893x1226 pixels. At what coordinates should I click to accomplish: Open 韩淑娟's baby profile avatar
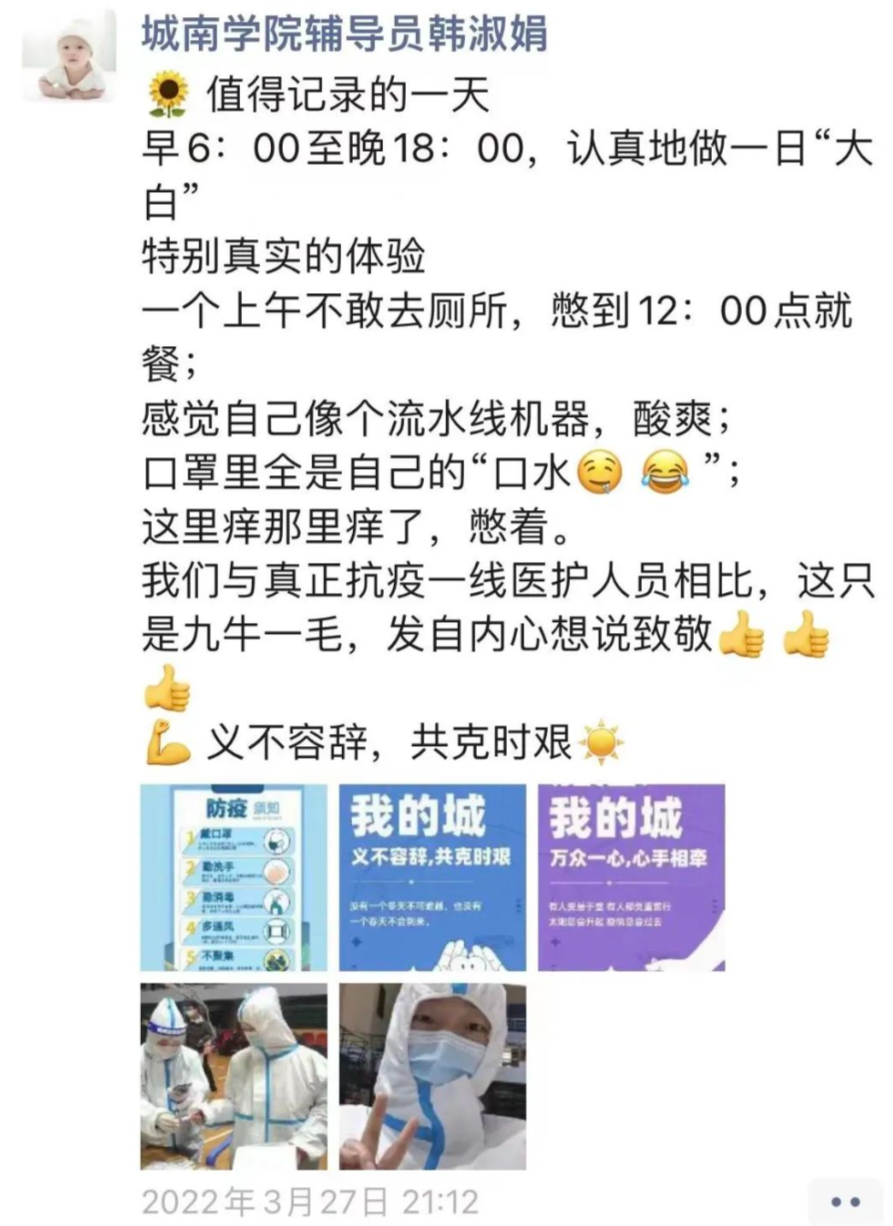pos(69,54)
